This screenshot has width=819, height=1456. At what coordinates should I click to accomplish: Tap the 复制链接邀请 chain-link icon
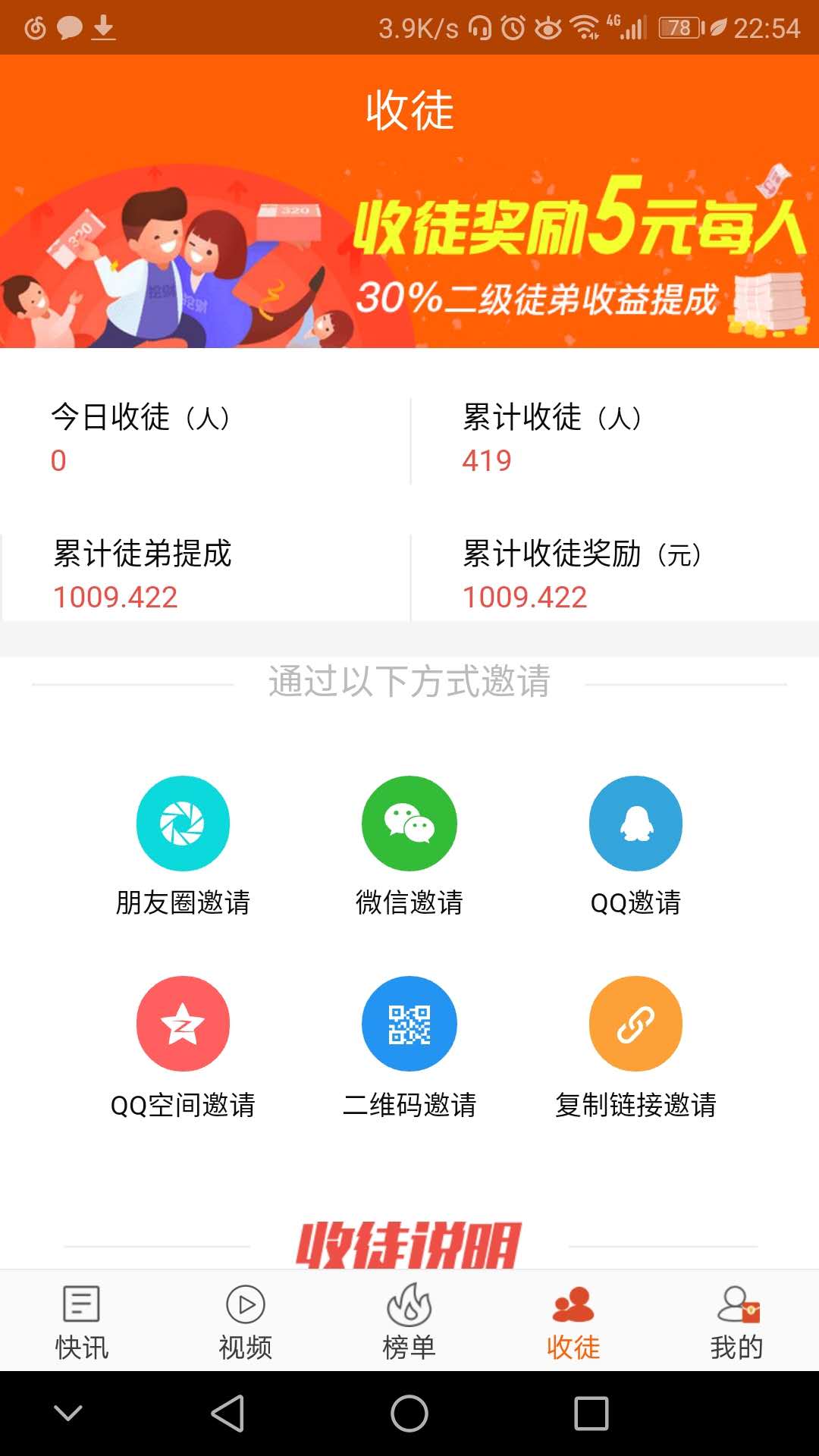point(635,1023)
